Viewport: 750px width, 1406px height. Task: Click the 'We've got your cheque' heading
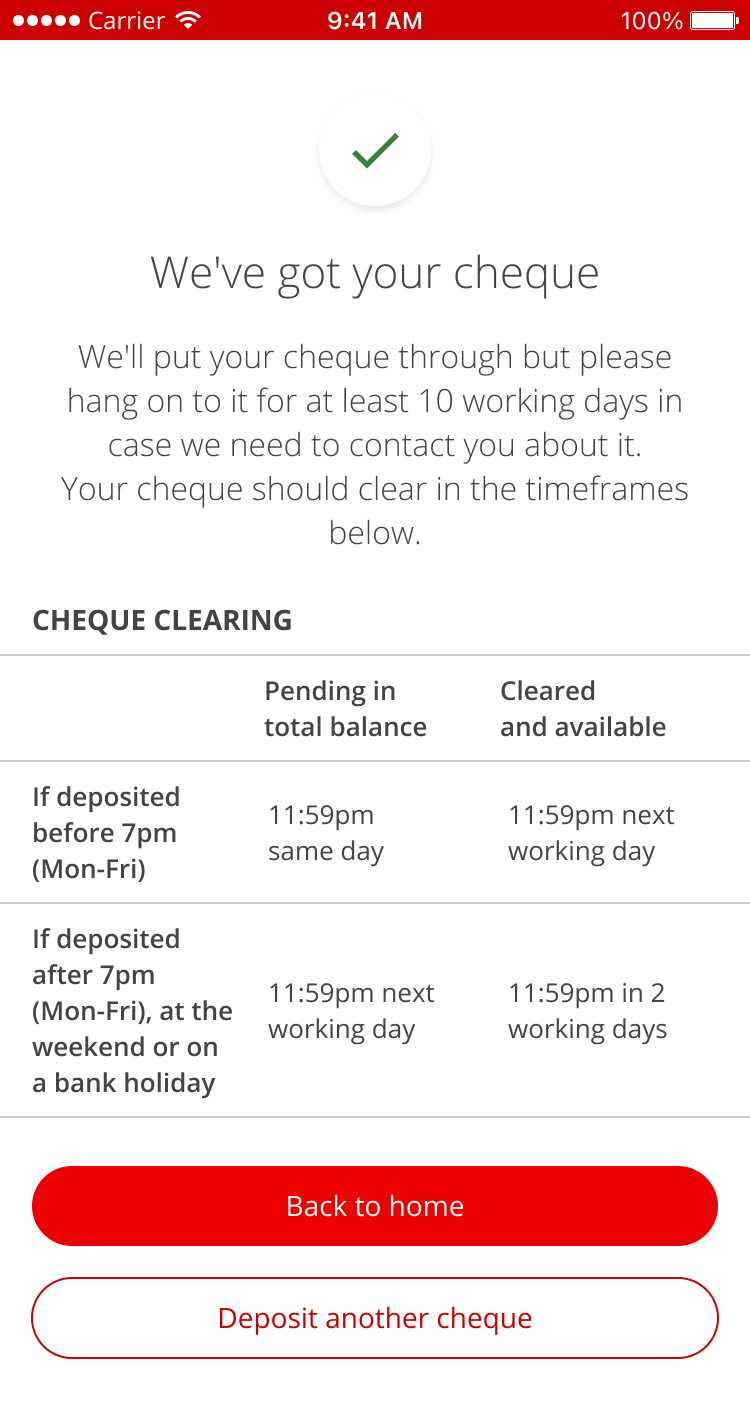coord(374,271)
